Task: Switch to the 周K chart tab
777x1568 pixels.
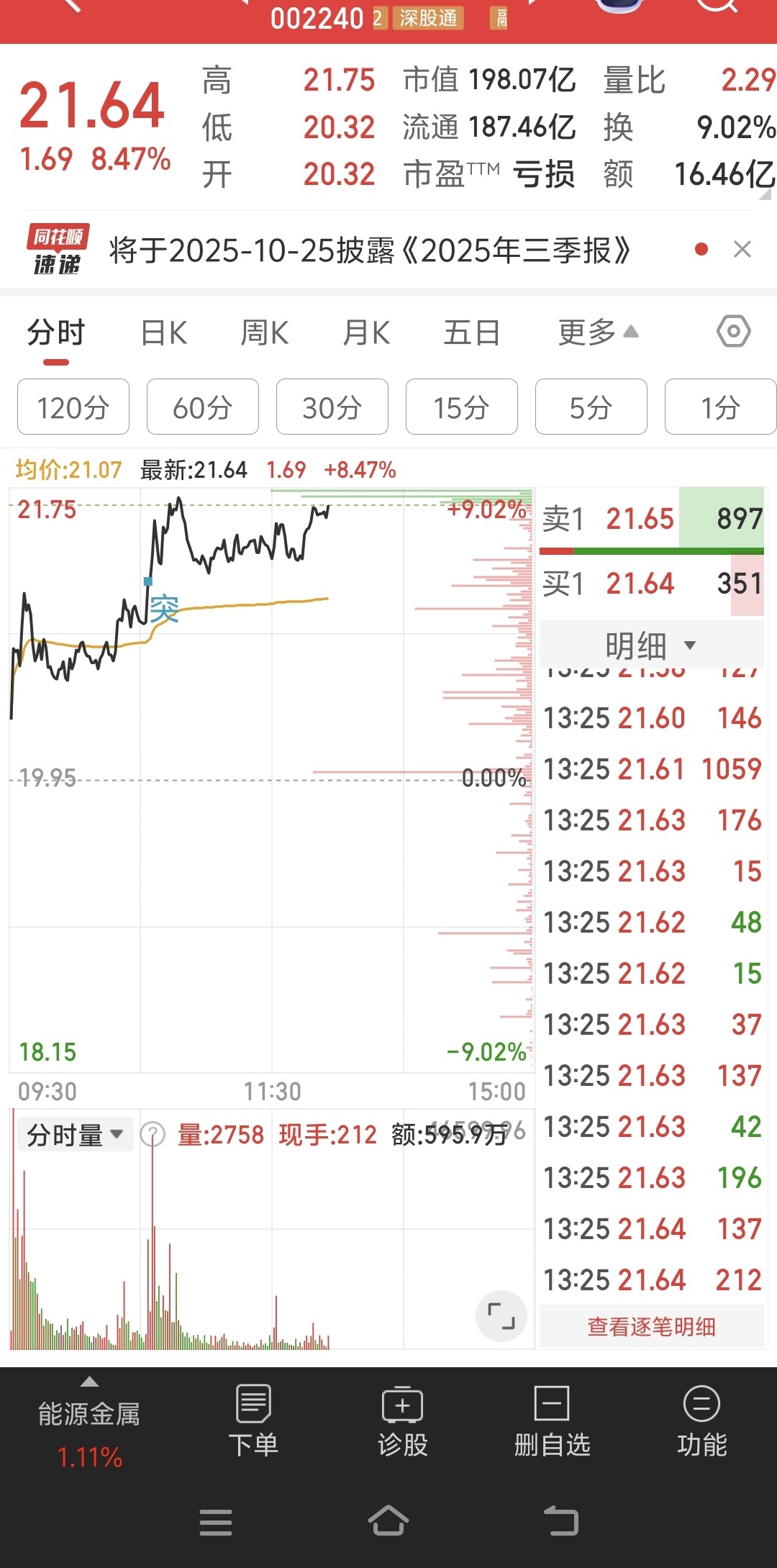Action: pos(265,333)
